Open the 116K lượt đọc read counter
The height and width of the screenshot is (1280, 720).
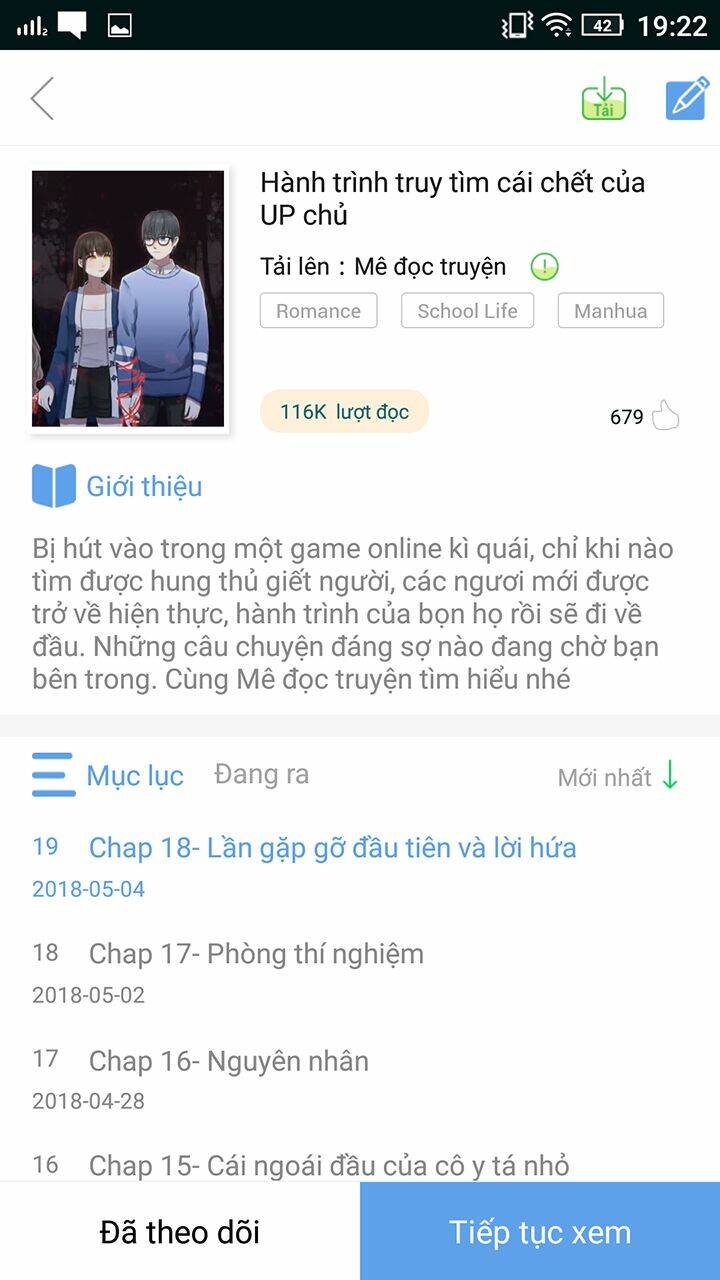344,410
